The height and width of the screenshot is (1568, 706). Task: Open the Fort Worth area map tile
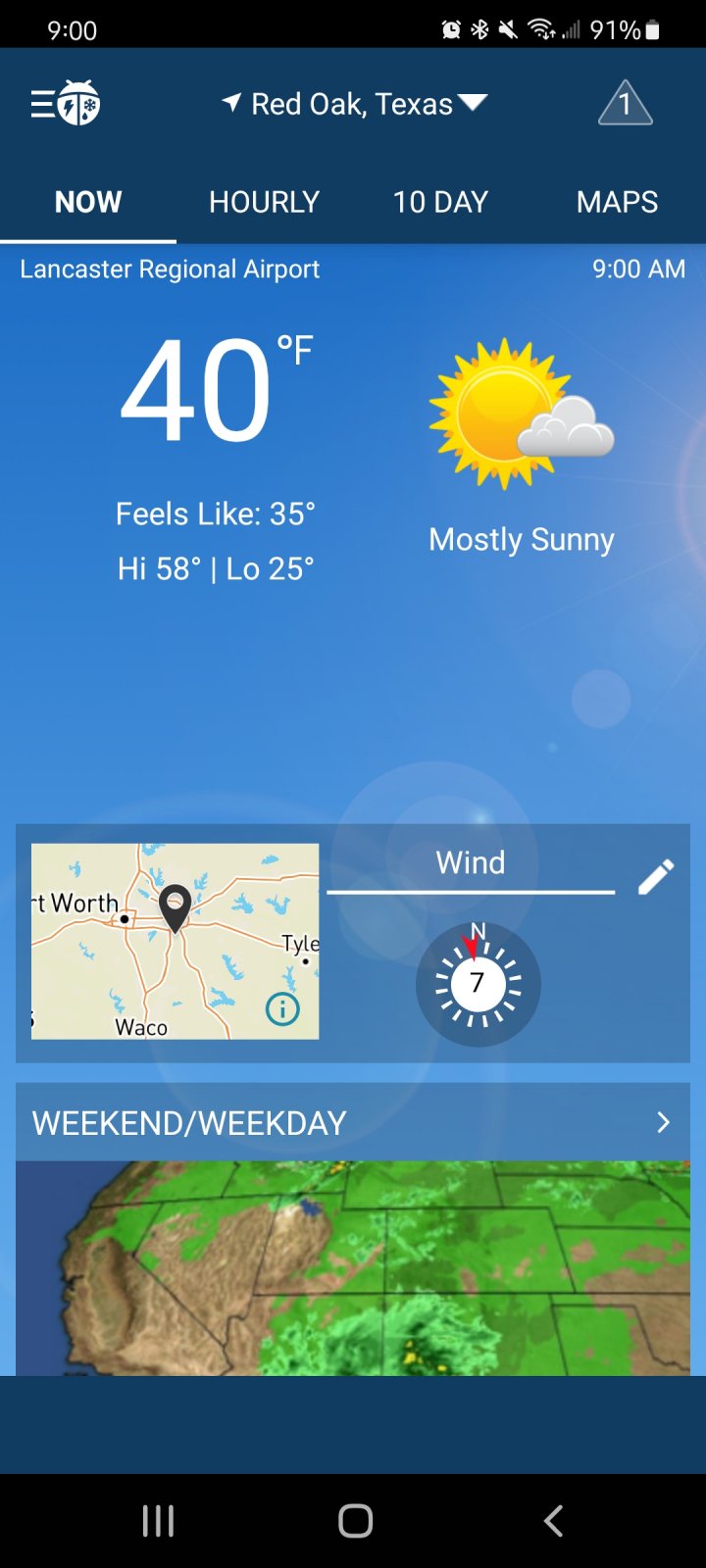[x=175, y=941]
